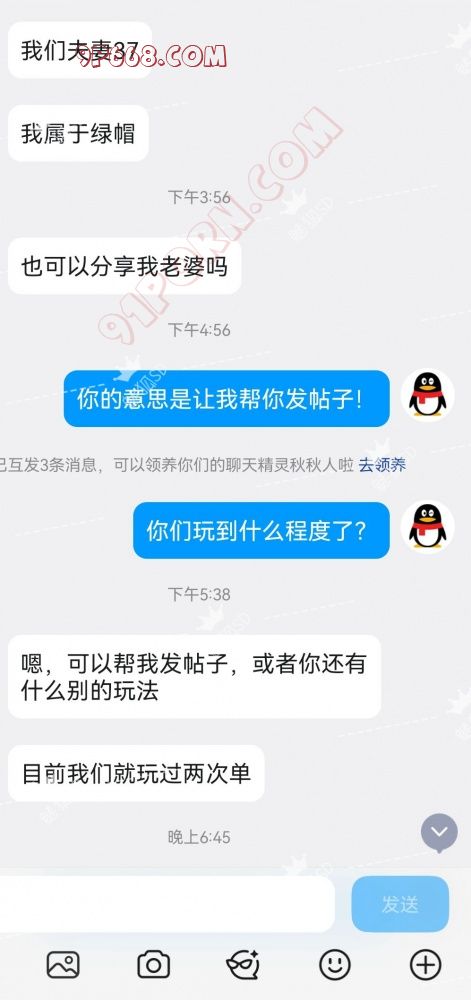Open the plus more options menu

[425, 965]
